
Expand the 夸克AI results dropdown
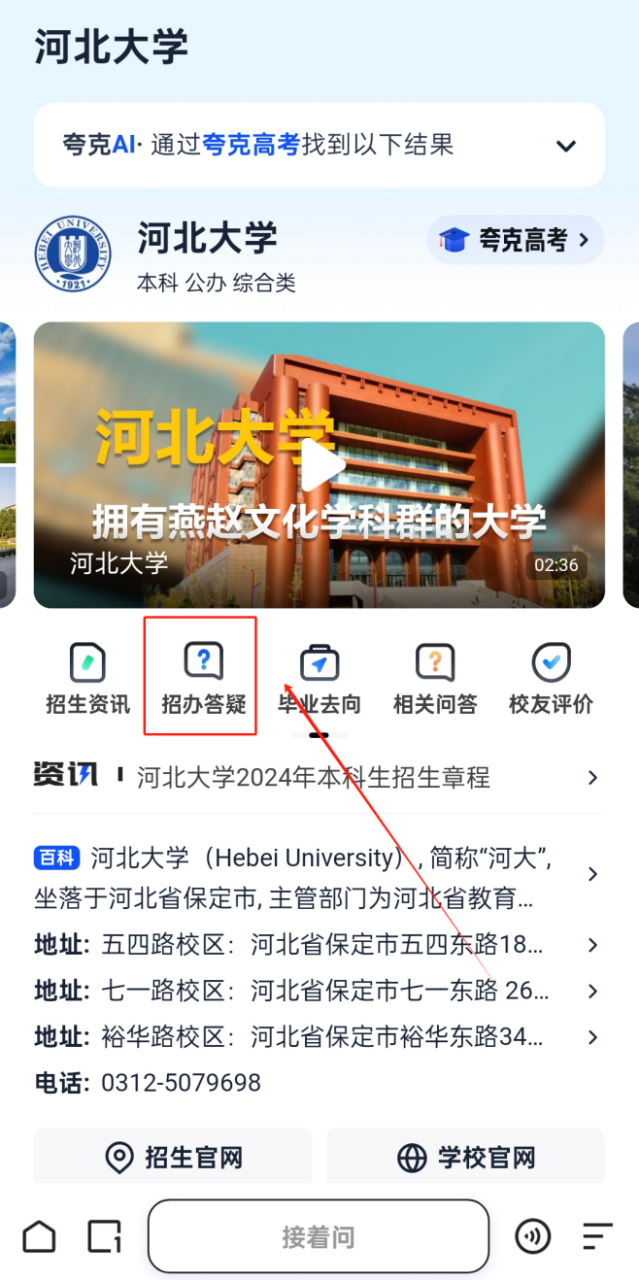tap(566, 146)
